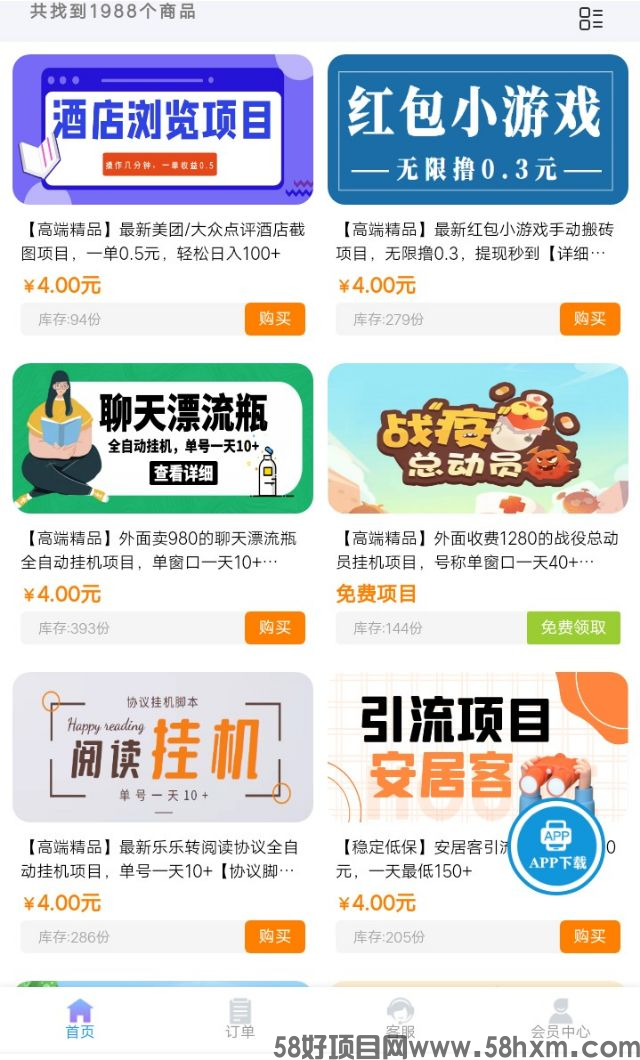Buy the 安居客引流 item
The image size is (640, 1060).
[589, 937]
